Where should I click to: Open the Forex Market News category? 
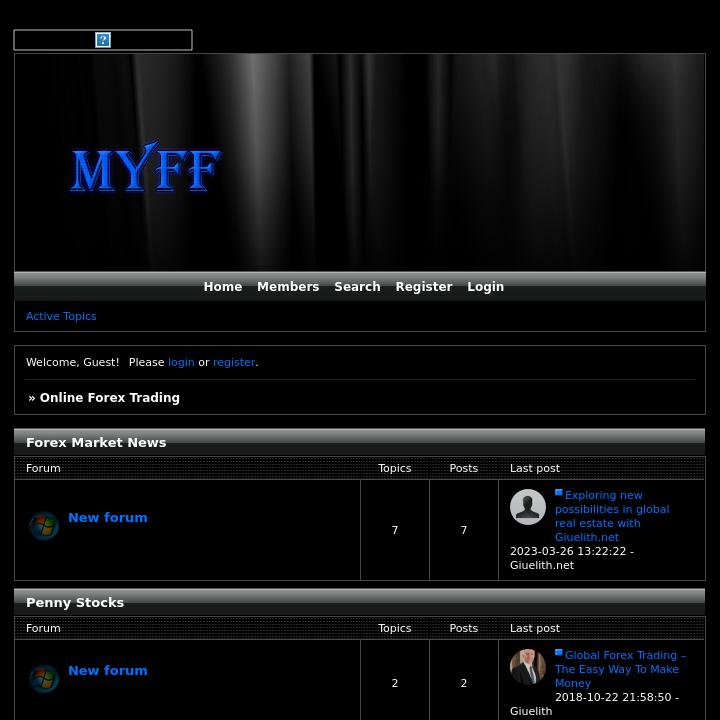(96, 442)
